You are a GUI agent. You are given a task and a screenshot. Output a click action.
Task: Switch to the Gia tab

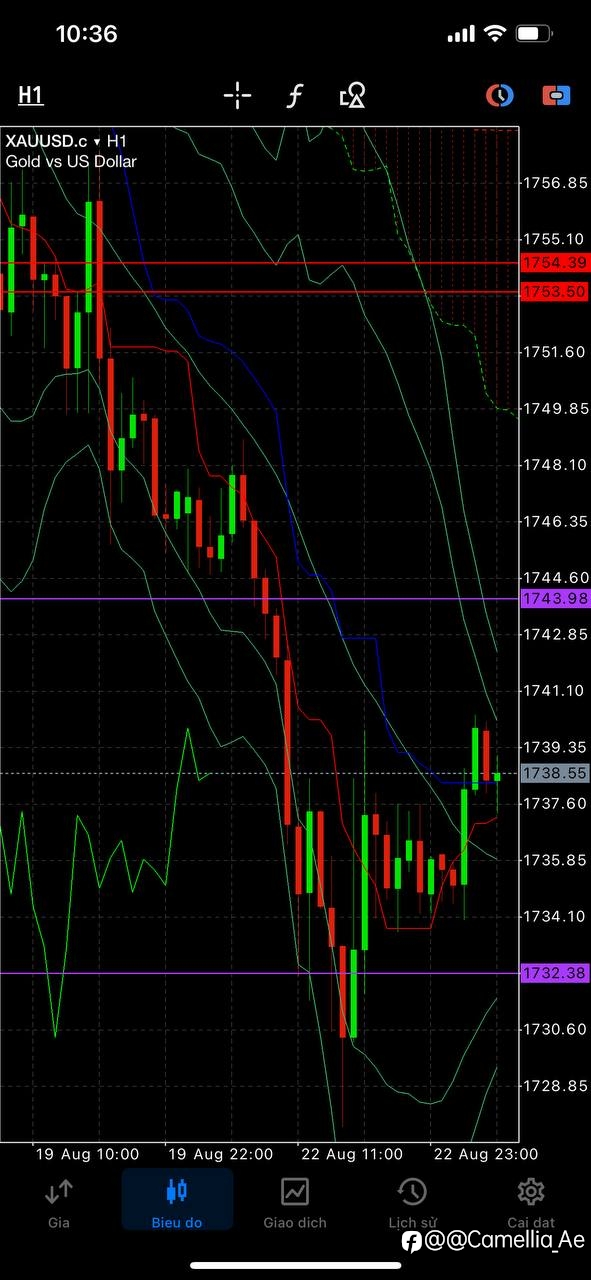tap(59, 1202)
